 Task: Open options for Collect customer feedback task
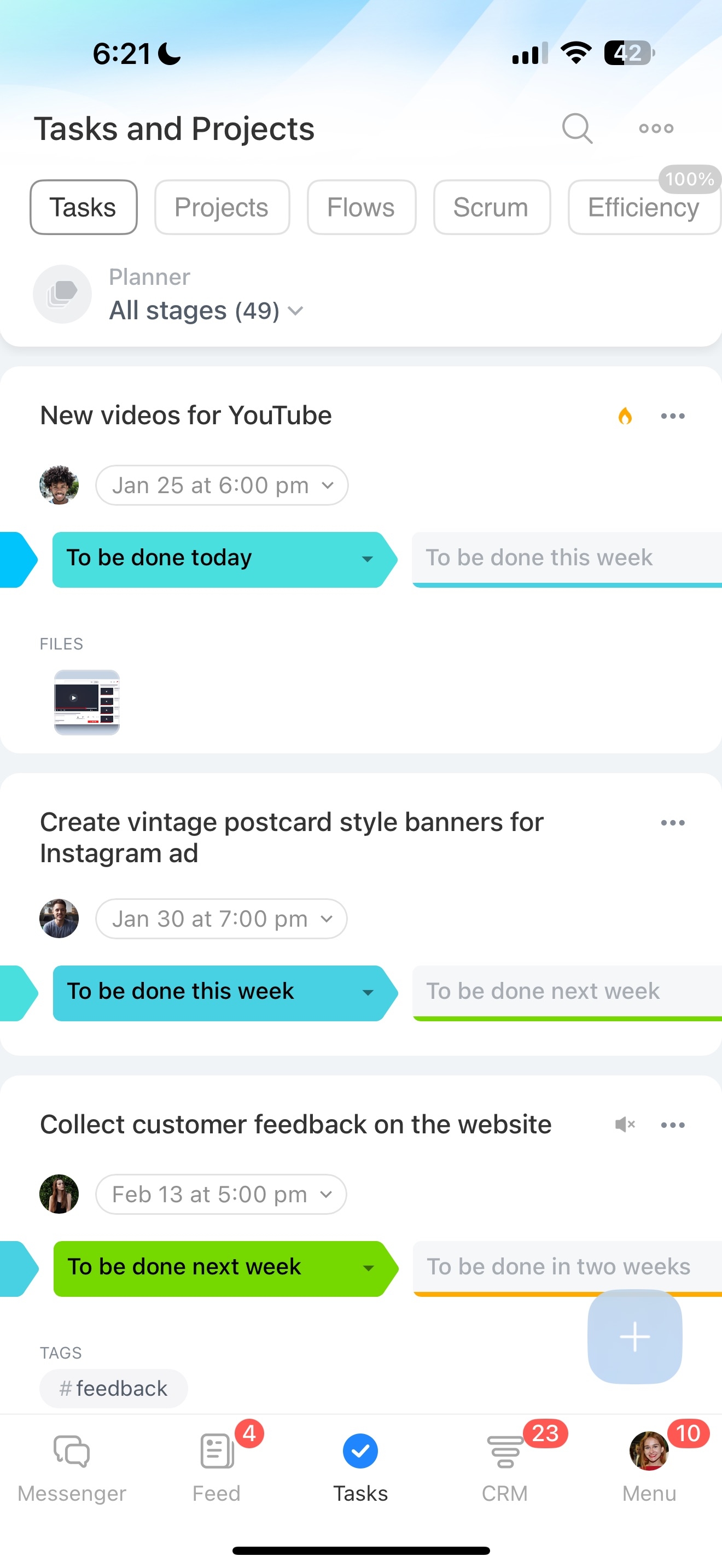[x=673, y=1125]
